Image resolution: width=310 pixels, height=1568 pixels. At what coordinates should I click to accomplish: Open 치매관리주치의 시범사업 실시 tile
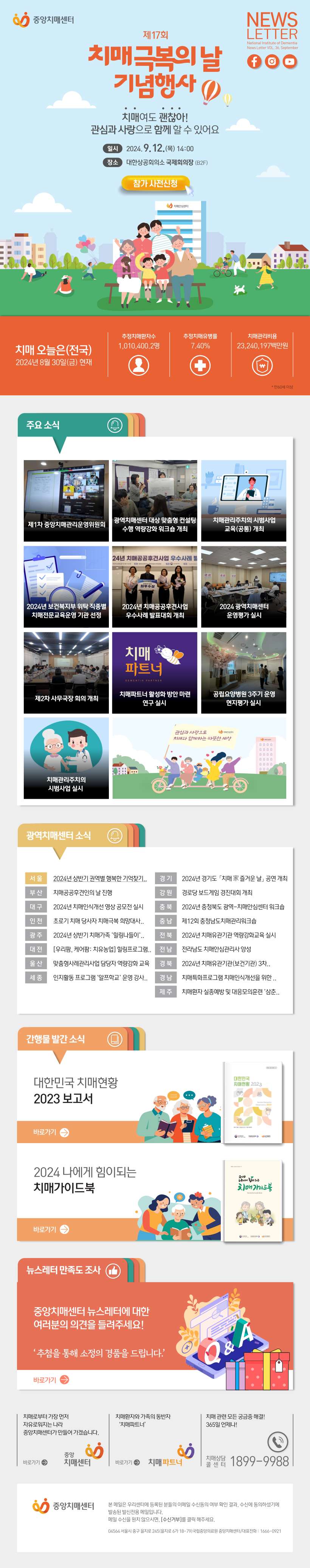pyautogui.click(x=67, y=757)
